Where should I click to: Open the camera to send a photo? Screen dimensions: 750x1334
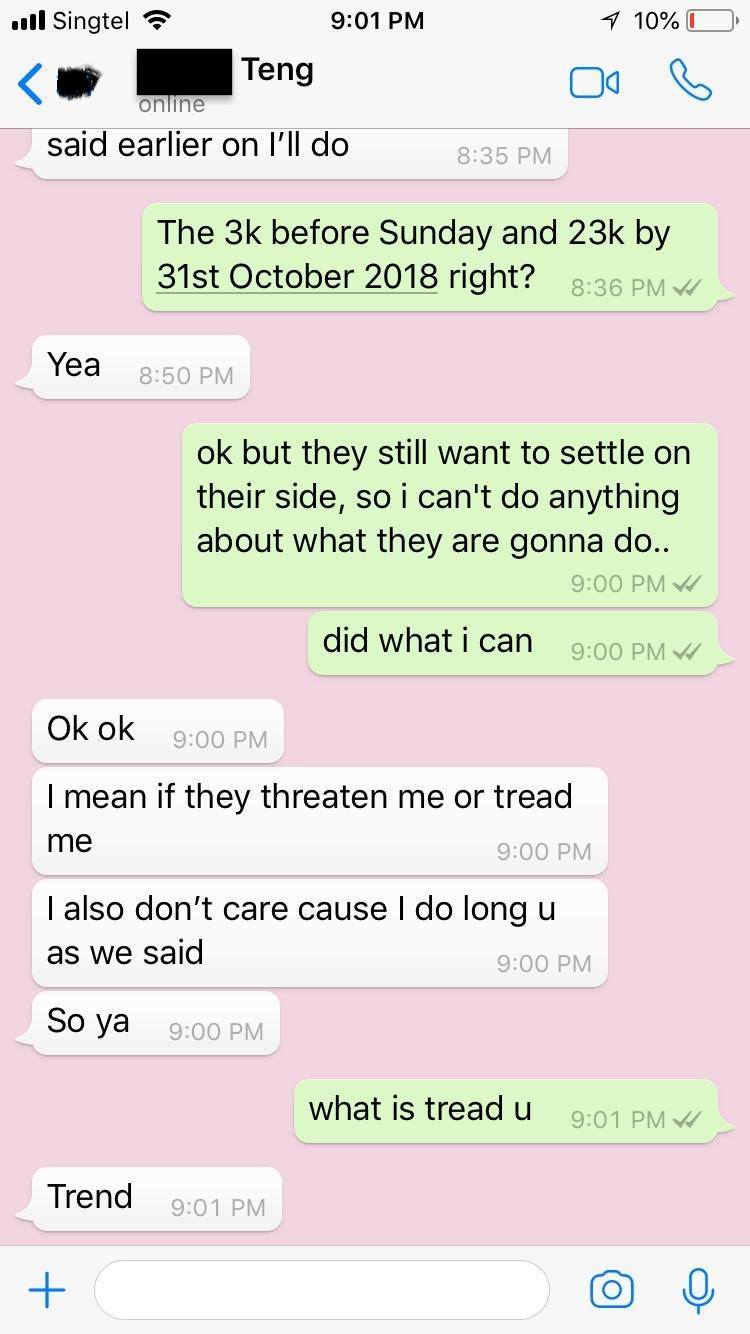tap(611, 1290)
